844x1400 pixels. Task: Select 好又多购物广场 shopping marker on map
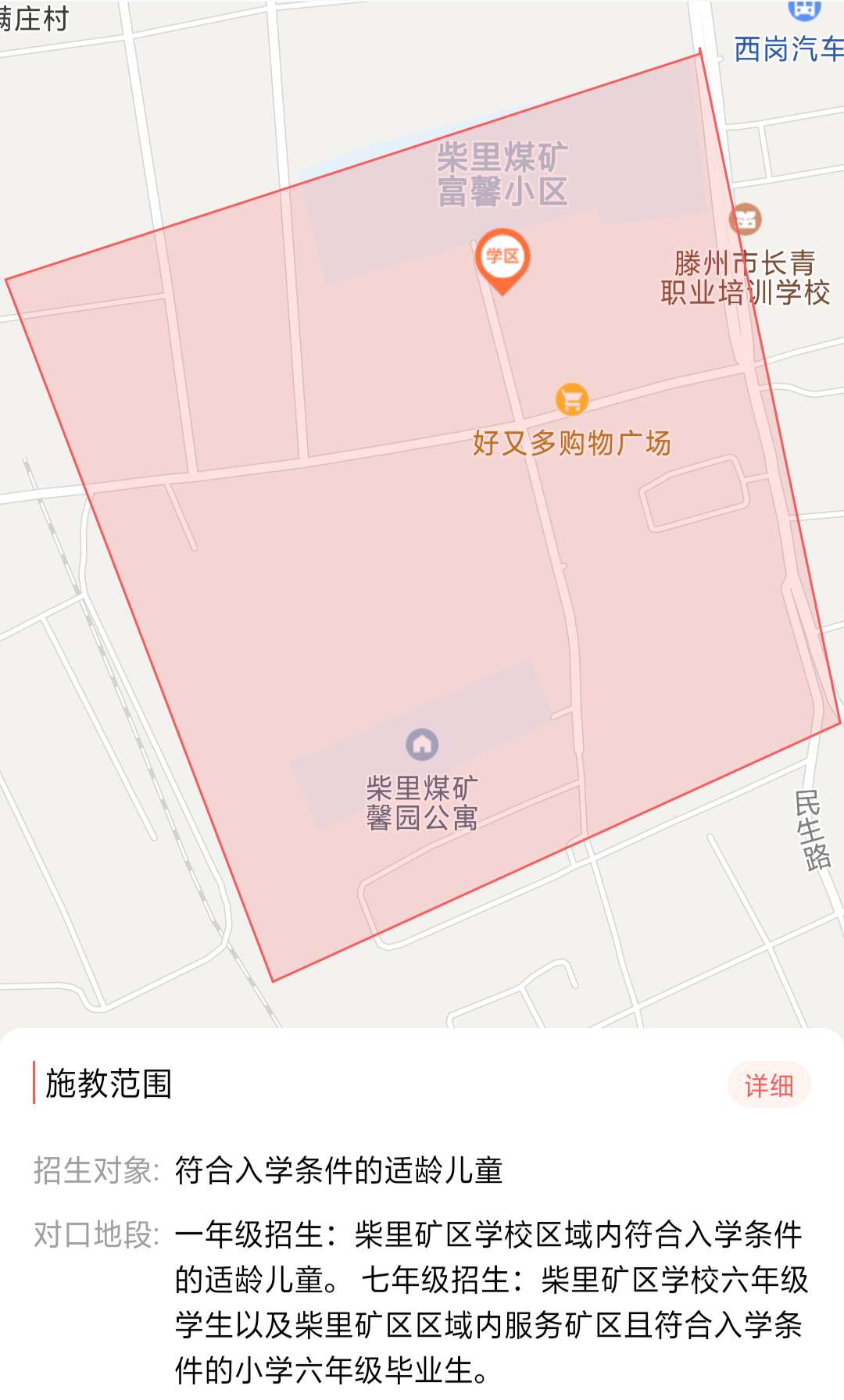(571, 400)
